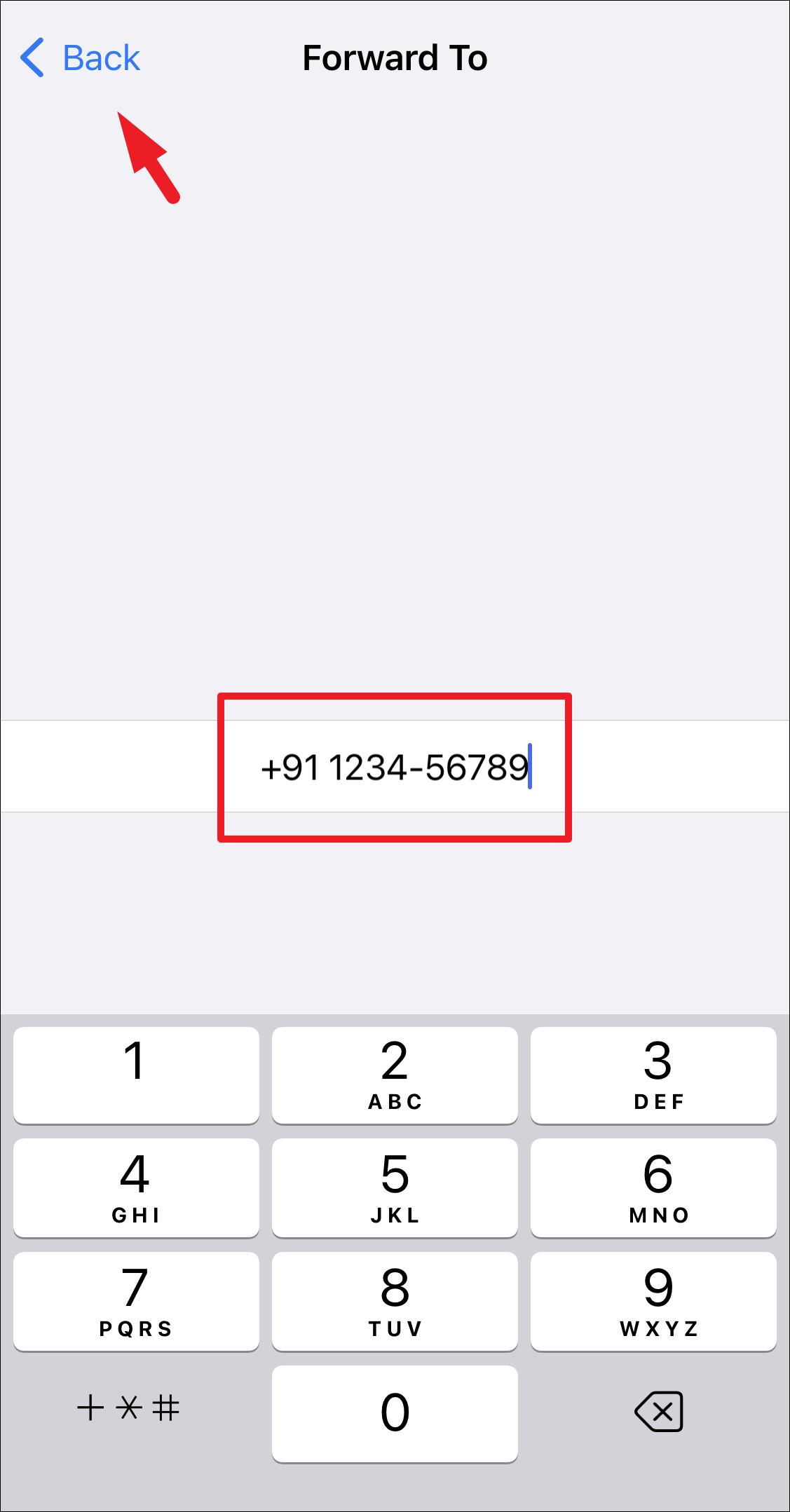Tap the 6 MNO key
This screenshot has height=1512, width=790.
tap(653, 1188)
